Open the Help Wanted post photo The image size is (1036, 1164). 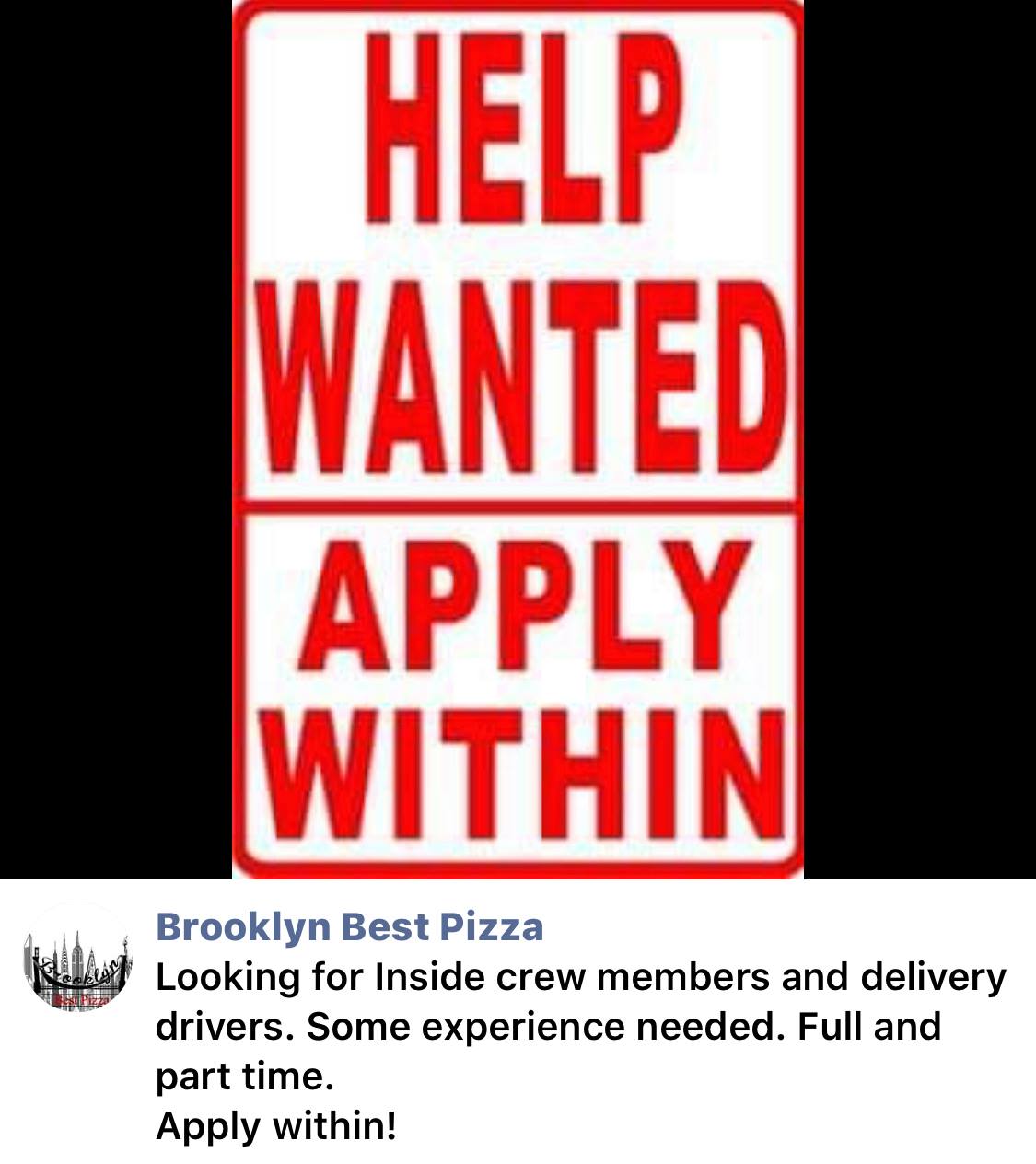pyautogui.click(x=518, y=439)
